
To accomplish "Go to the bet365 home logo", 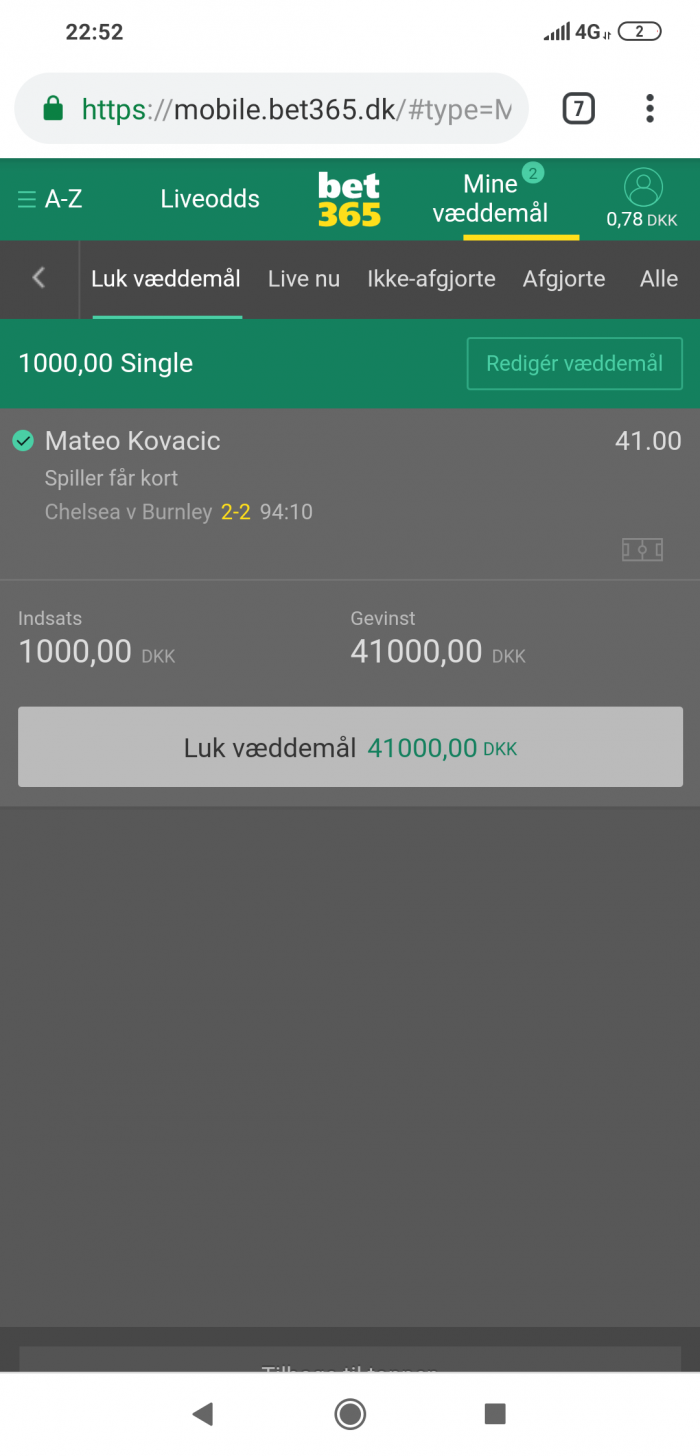I will 349,199.
